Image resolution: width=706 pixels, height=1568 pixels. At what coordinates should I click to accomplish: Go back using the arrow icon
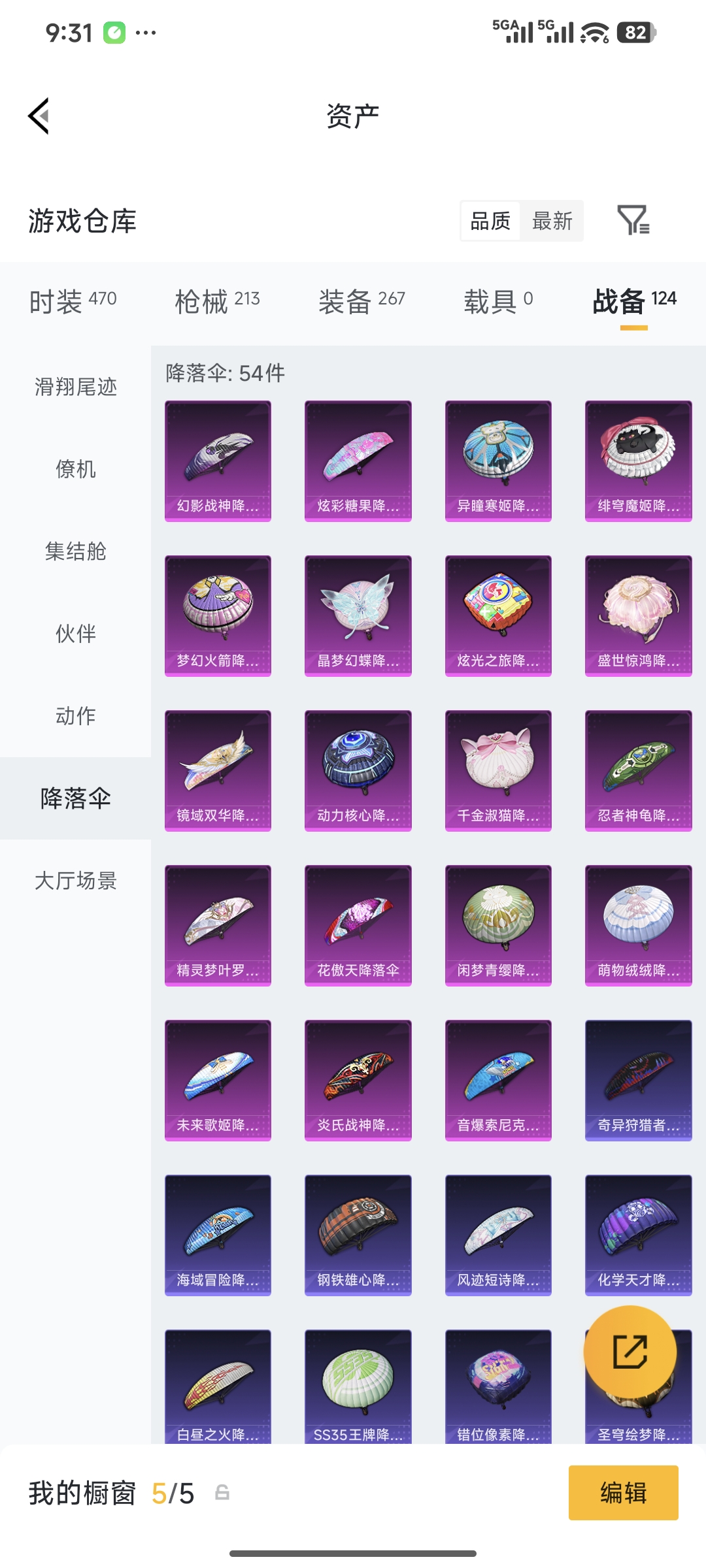click(37, 114)
